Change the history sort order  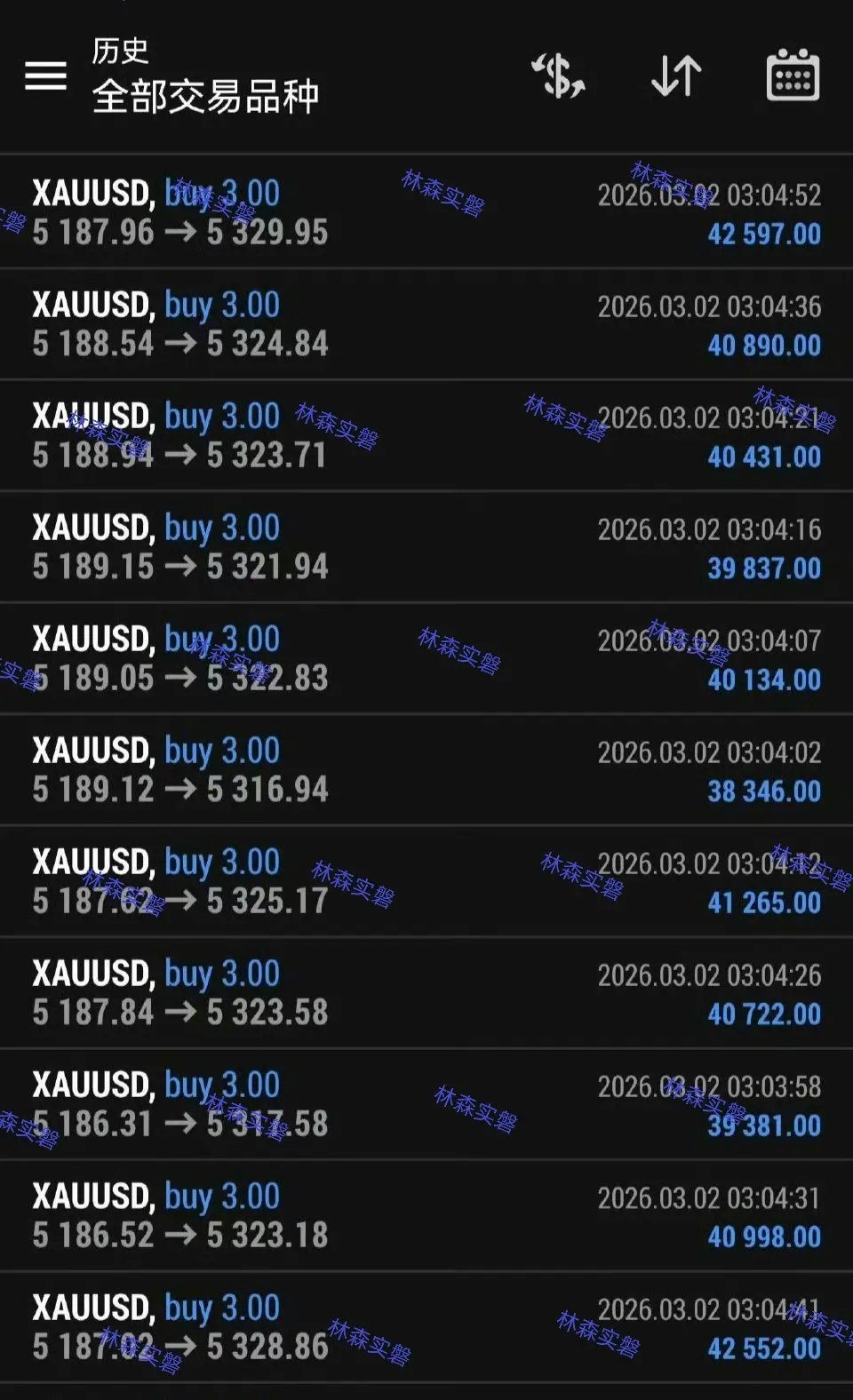[676, 76]
